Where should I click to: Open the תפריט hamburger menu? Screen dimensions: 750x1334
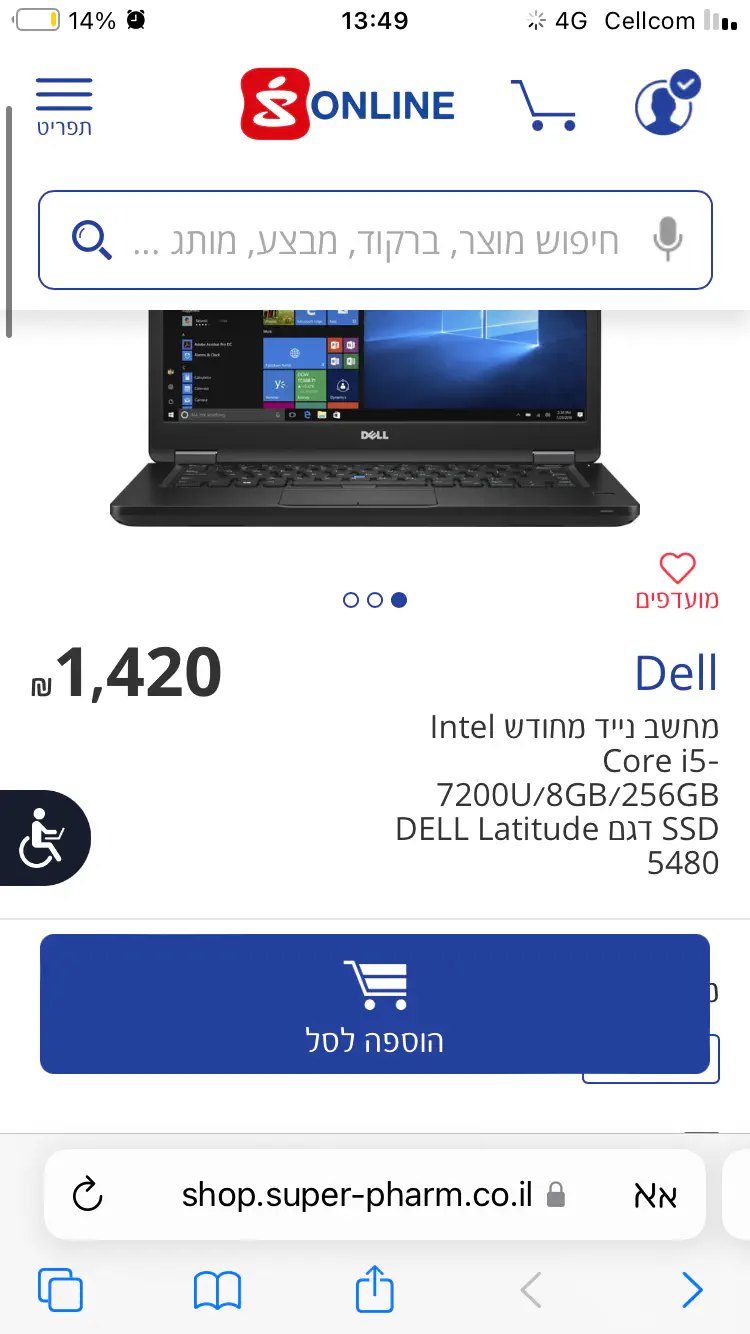pyautogui.click(x=64, y=105)
